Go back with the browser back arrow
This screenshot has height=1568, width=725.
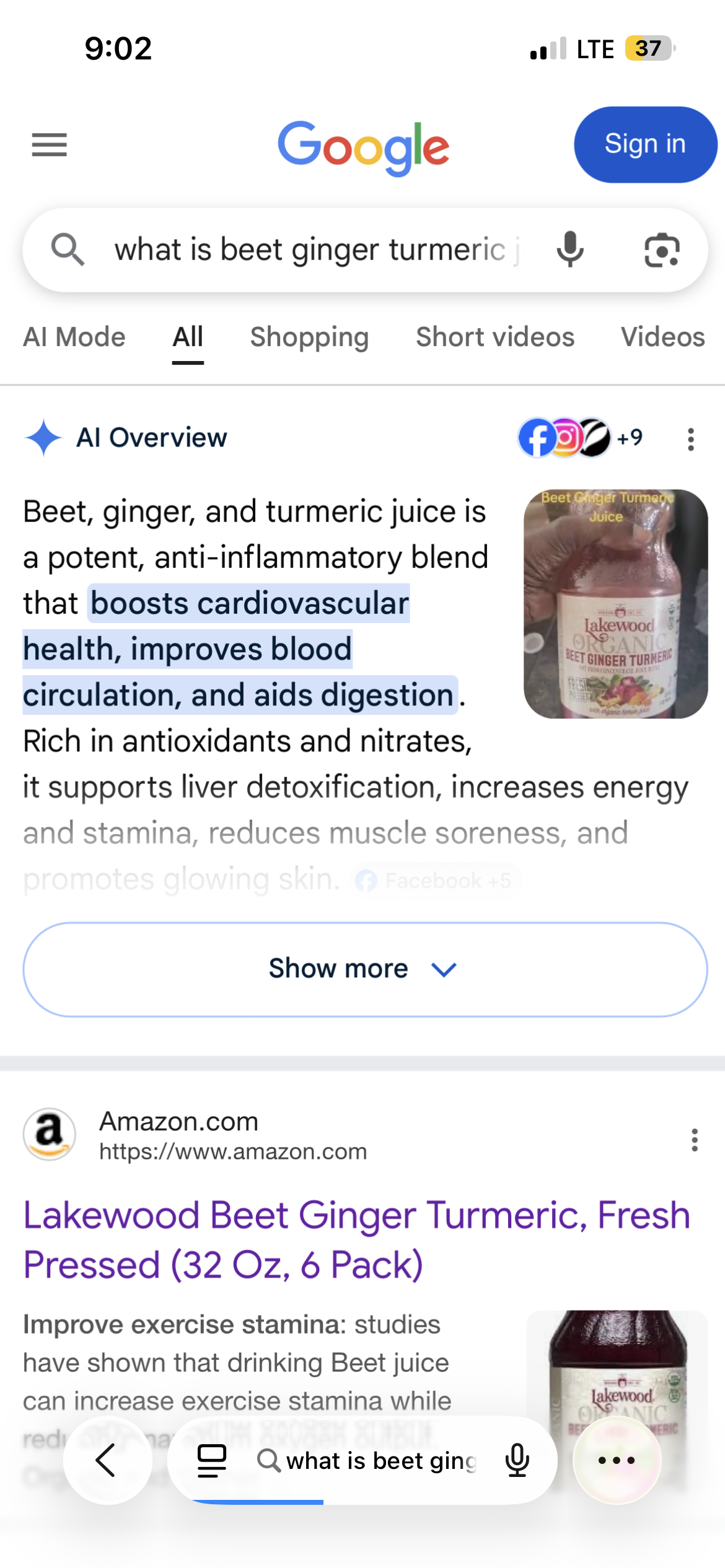pos(107,1460)
